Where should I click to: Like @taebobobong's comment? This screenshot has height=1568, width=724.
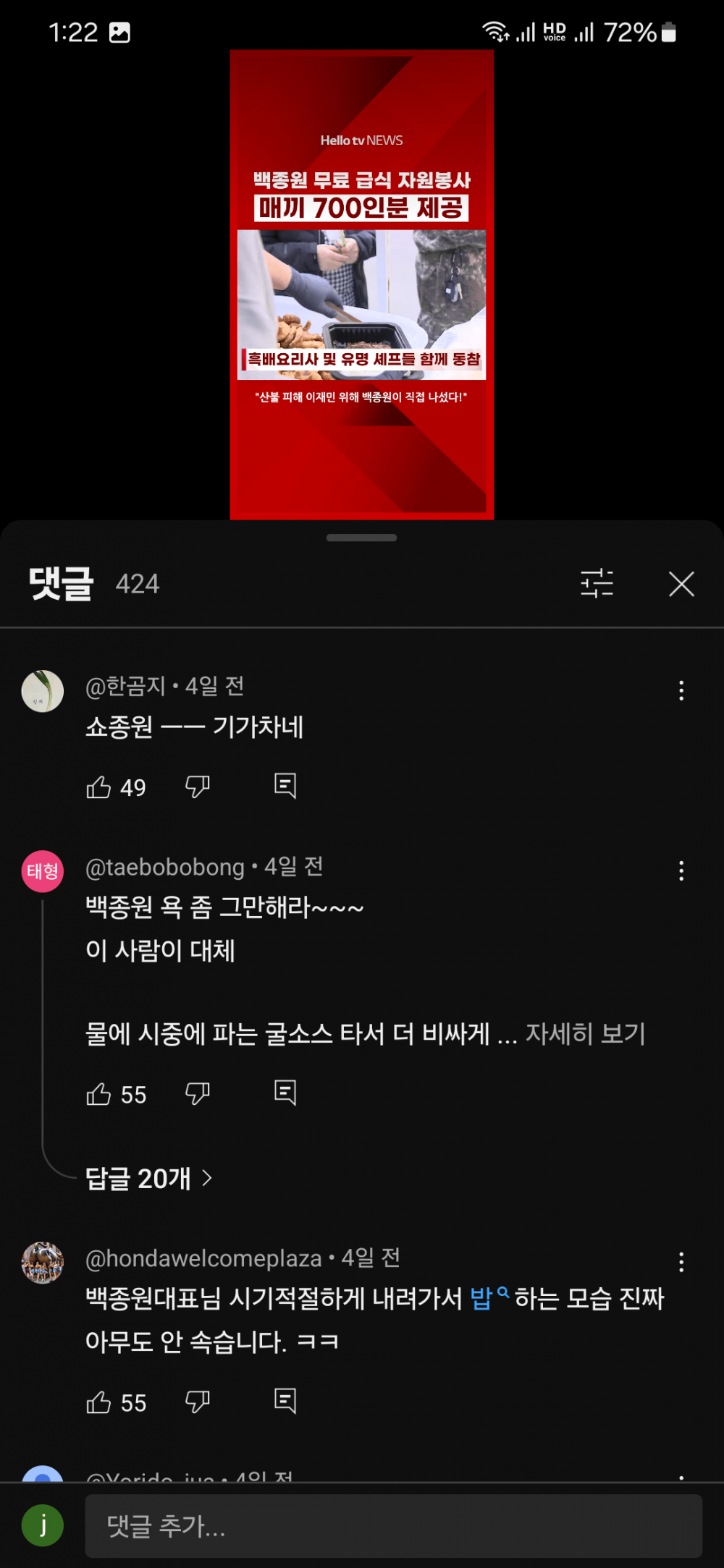99,1094
